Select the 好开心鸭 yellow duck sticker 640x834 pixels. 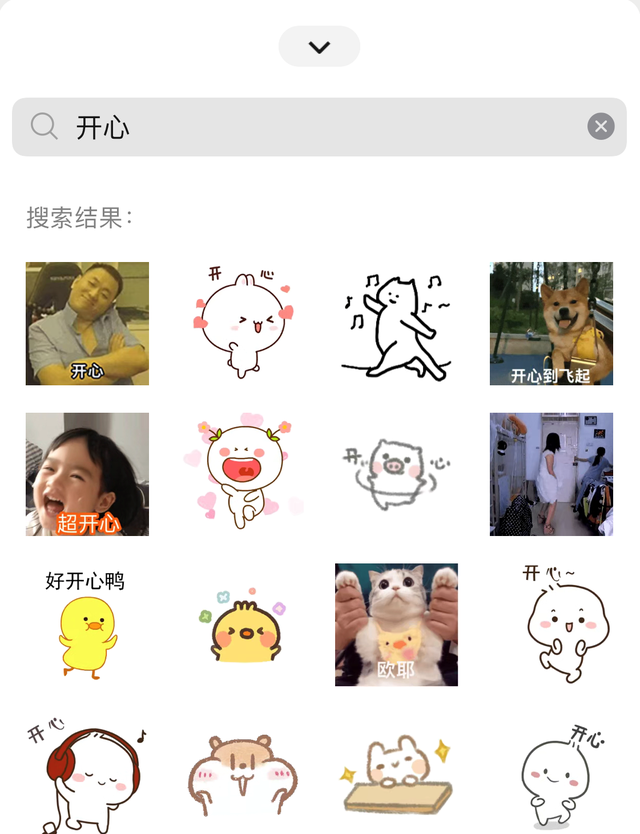coord(87,625)
